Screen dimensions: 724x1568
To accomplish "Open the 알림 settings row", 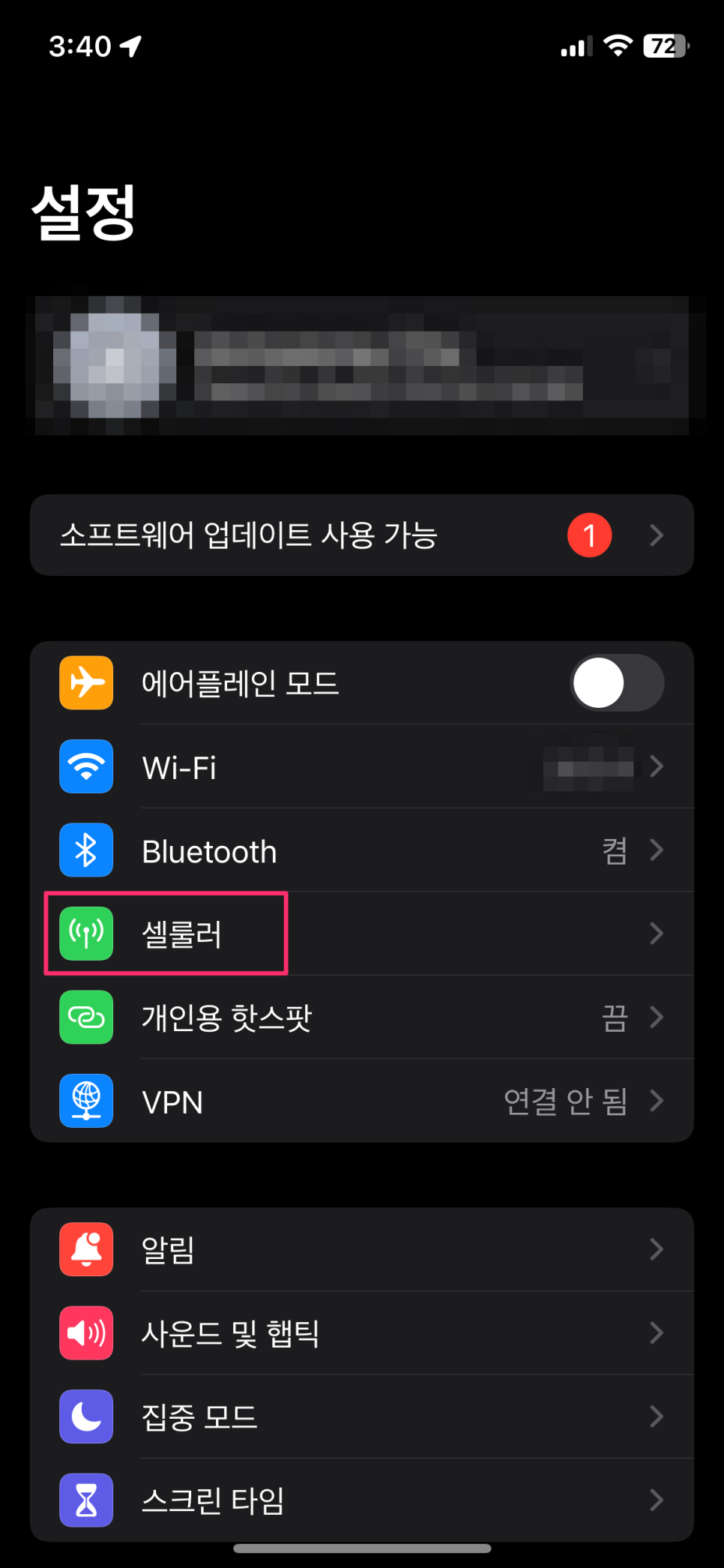I will [x=362, y=1249].
